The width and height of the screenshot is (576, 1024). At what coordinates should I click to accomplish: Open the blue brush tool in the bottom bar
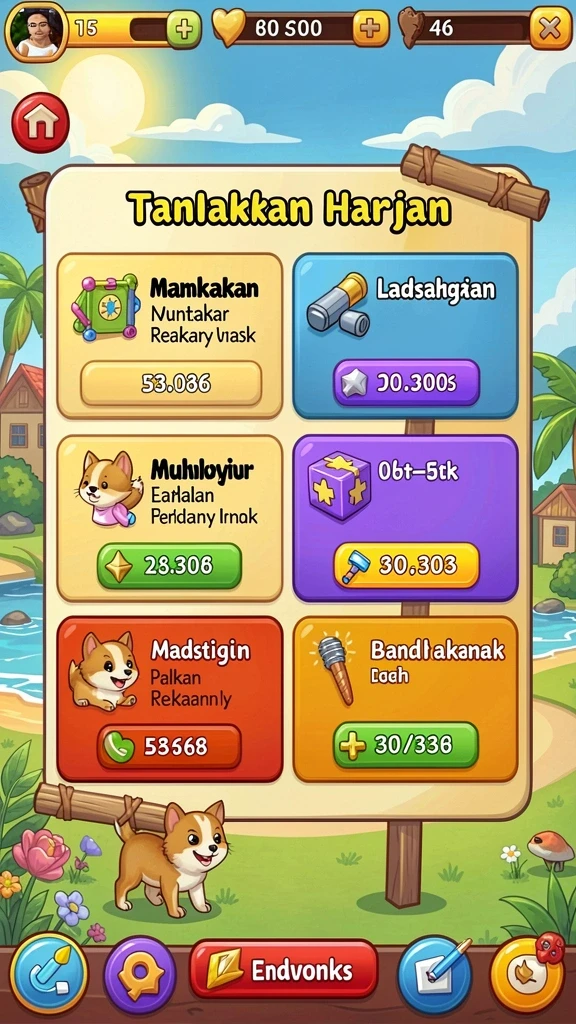click(x=49, y=973)
